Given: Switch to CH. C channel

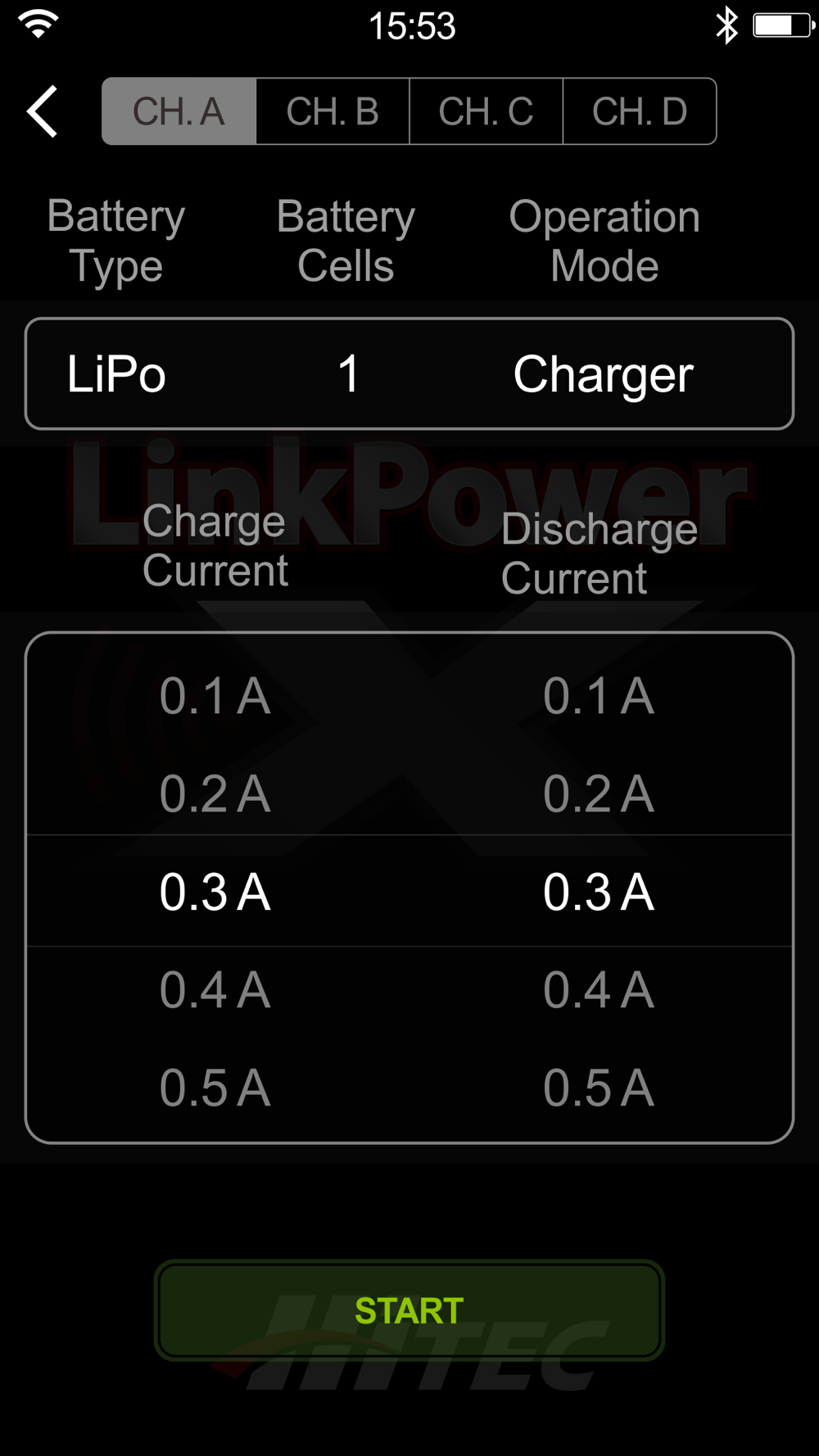Looking at the screenshot, I should pyautogui.click(x=486, y=111).
